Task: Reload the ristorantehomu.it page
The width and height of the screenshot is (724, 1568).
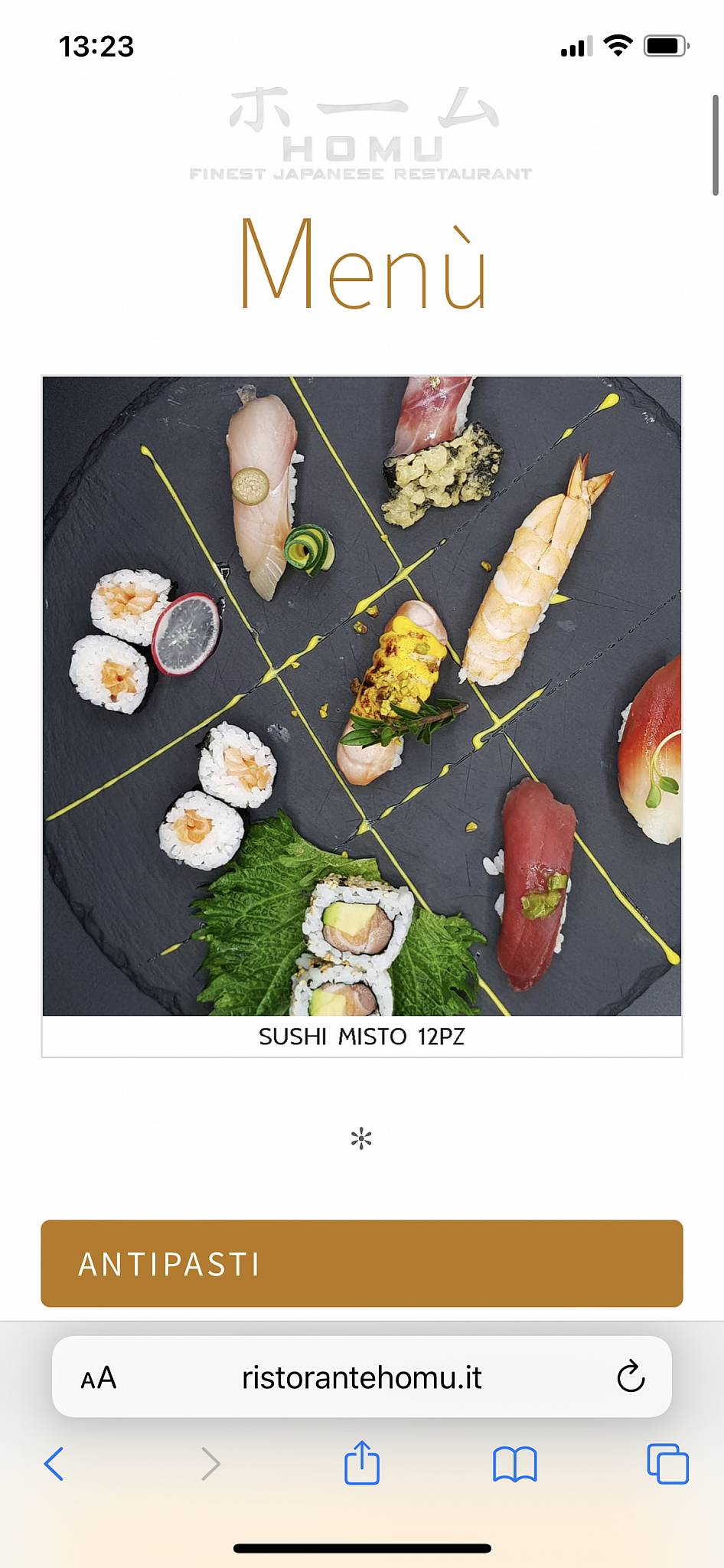Action: pos(629,1377)
